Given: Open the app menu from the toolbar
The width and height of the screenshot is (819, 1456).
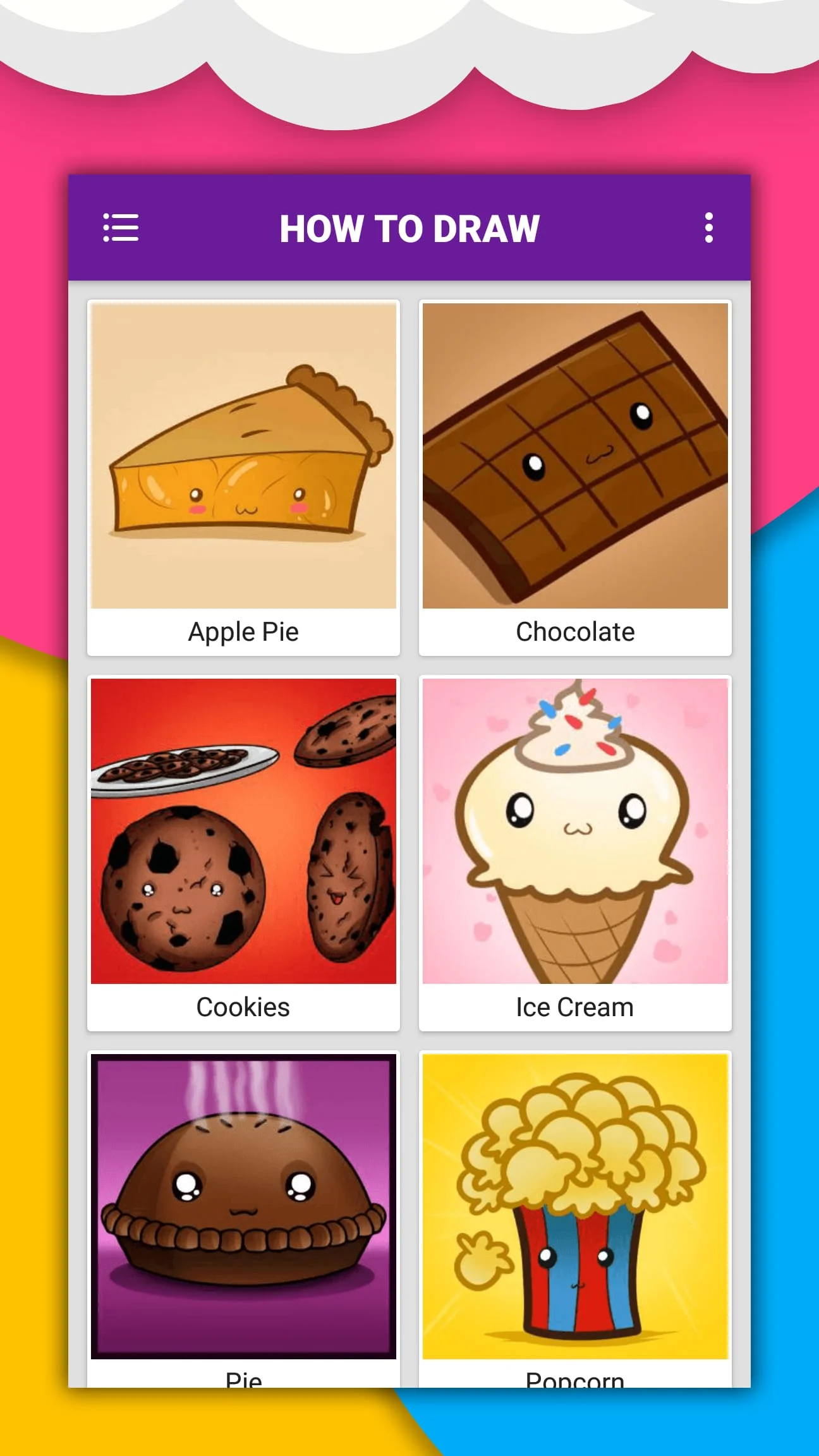Looking at the screenshot, I should 709,229.
